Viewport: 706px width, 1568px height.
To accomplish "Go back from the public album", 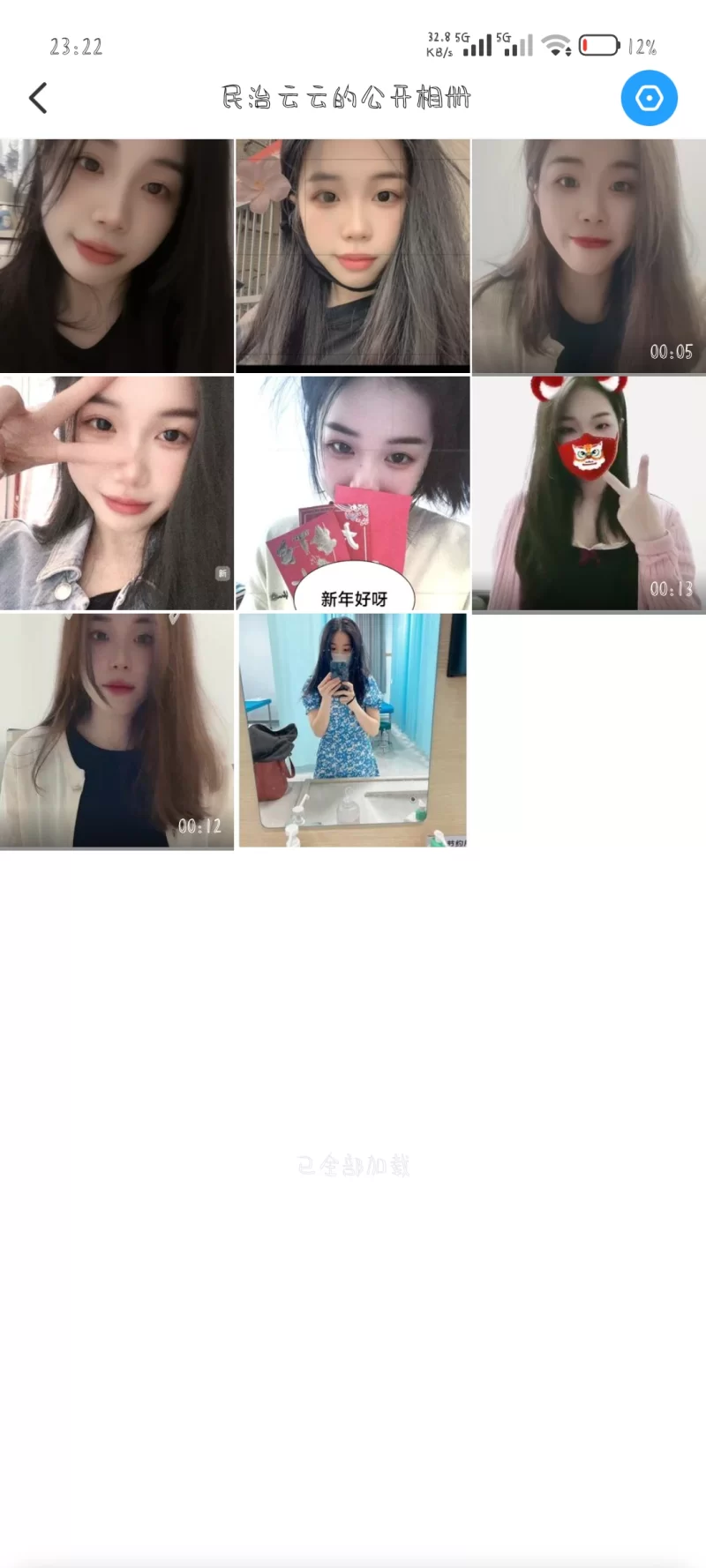I will click(38, 98).
